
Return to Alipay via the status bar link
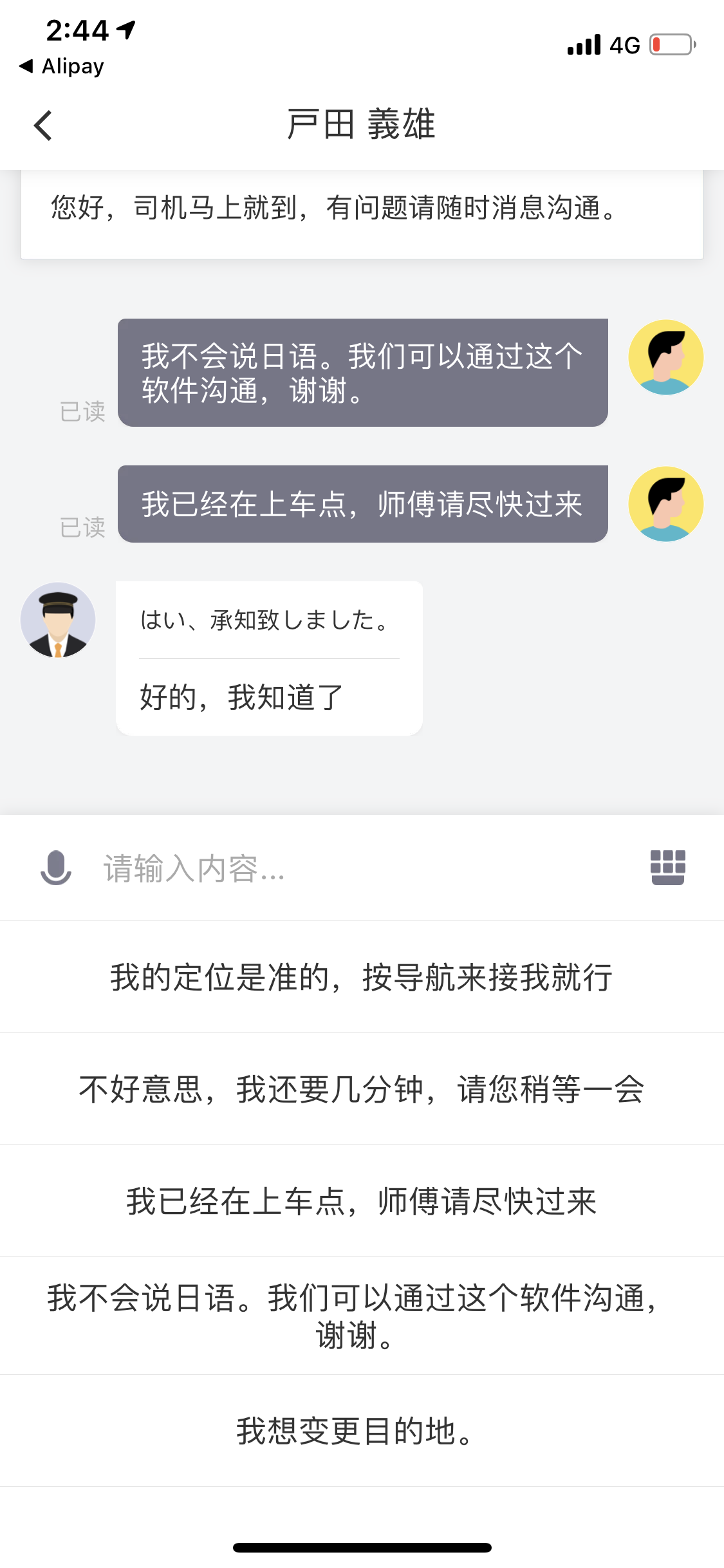[x=62, y=66]
